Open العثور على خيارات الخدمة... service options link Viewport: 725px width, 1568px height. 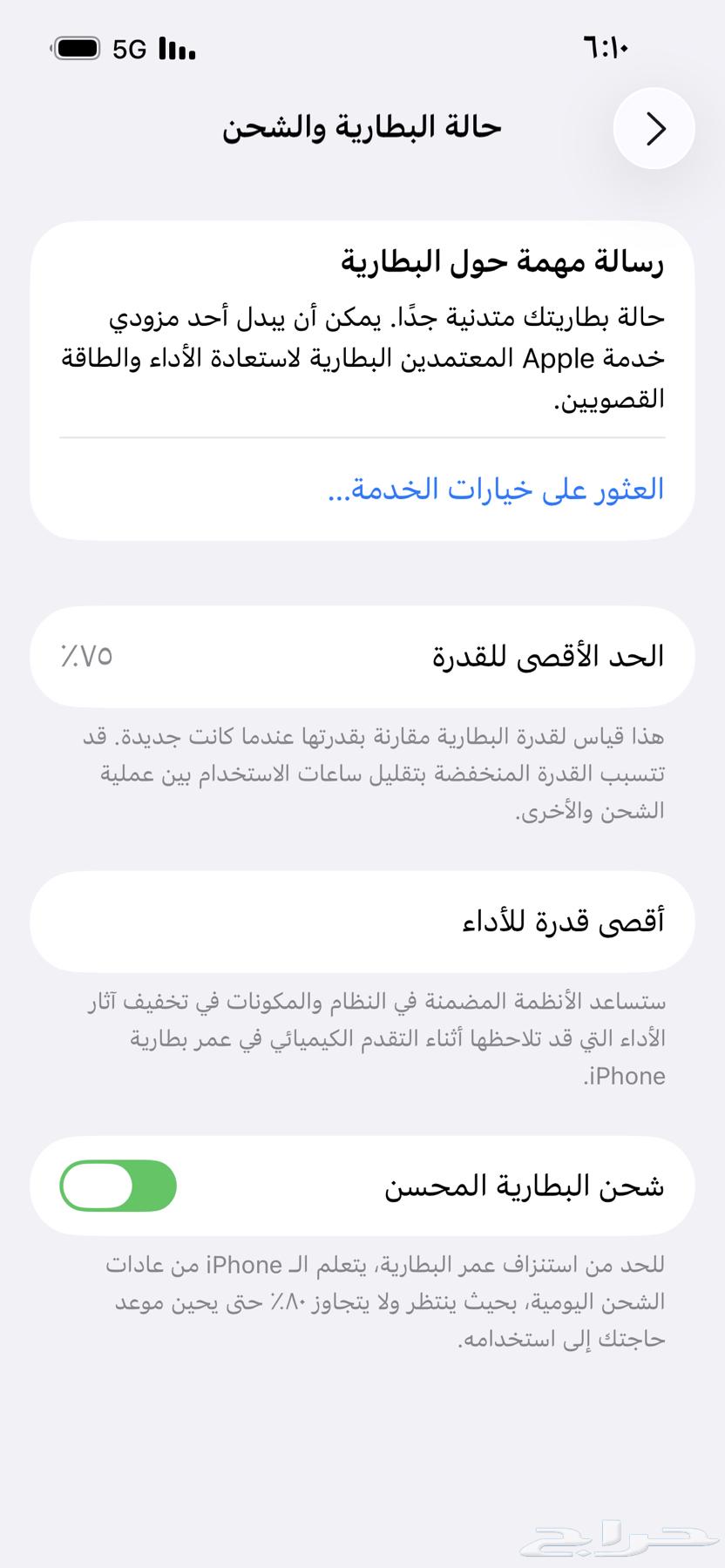pyautogui.click(x=504, y=490)
